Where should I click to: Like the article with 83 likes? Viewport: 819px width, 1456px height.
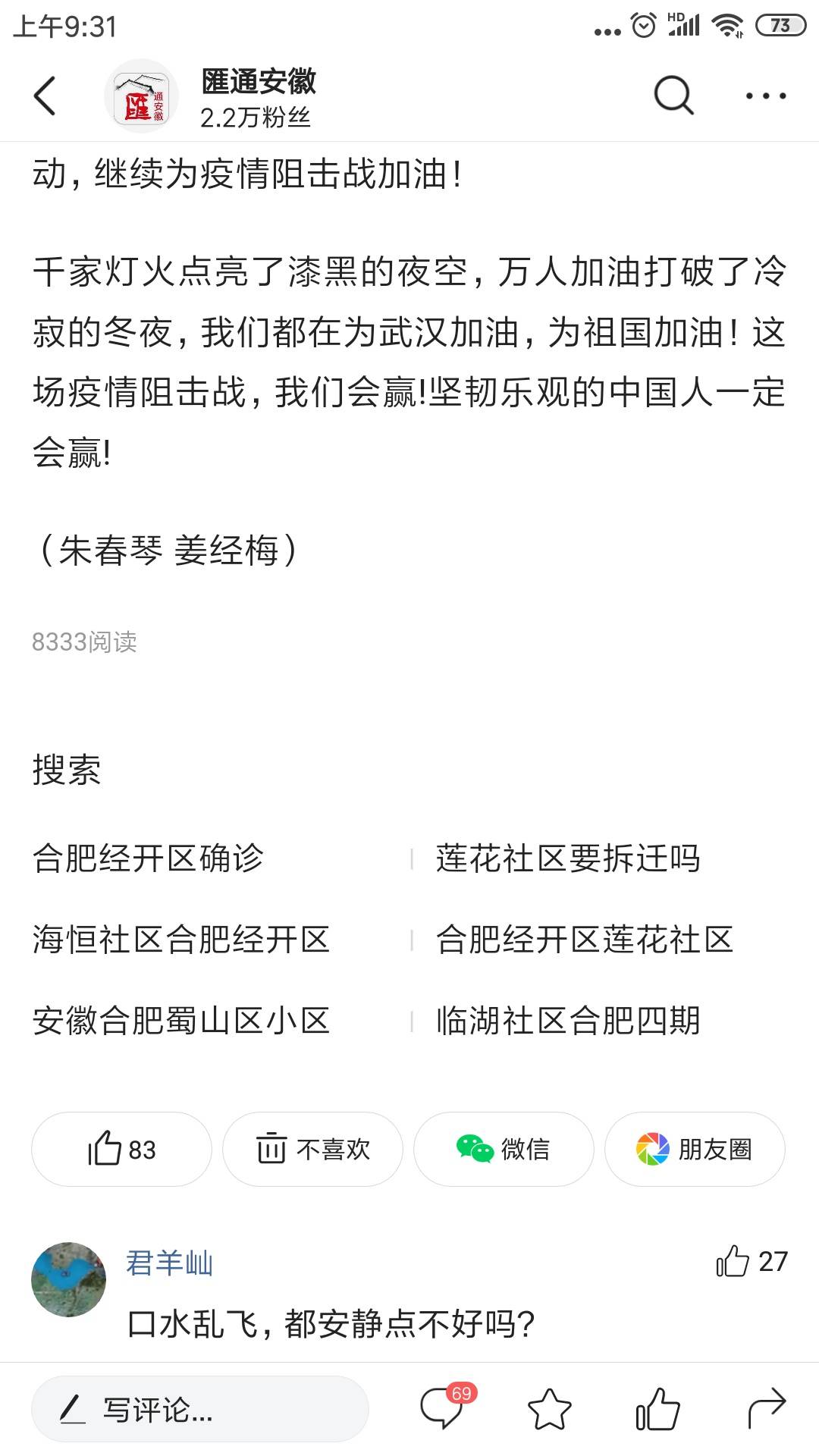point(121,1149)
